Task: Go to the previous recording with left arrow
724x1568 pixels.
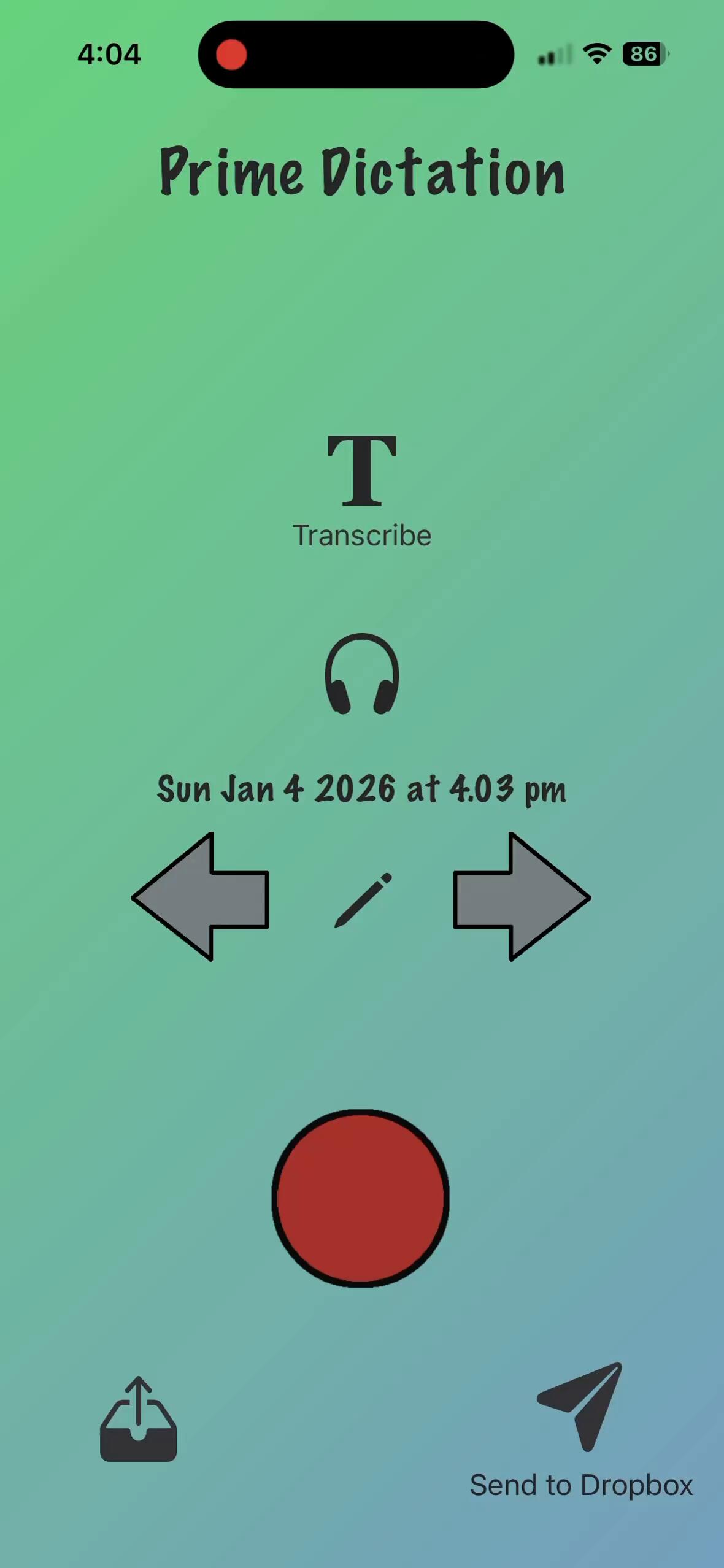Action: [x=201, y=896]
